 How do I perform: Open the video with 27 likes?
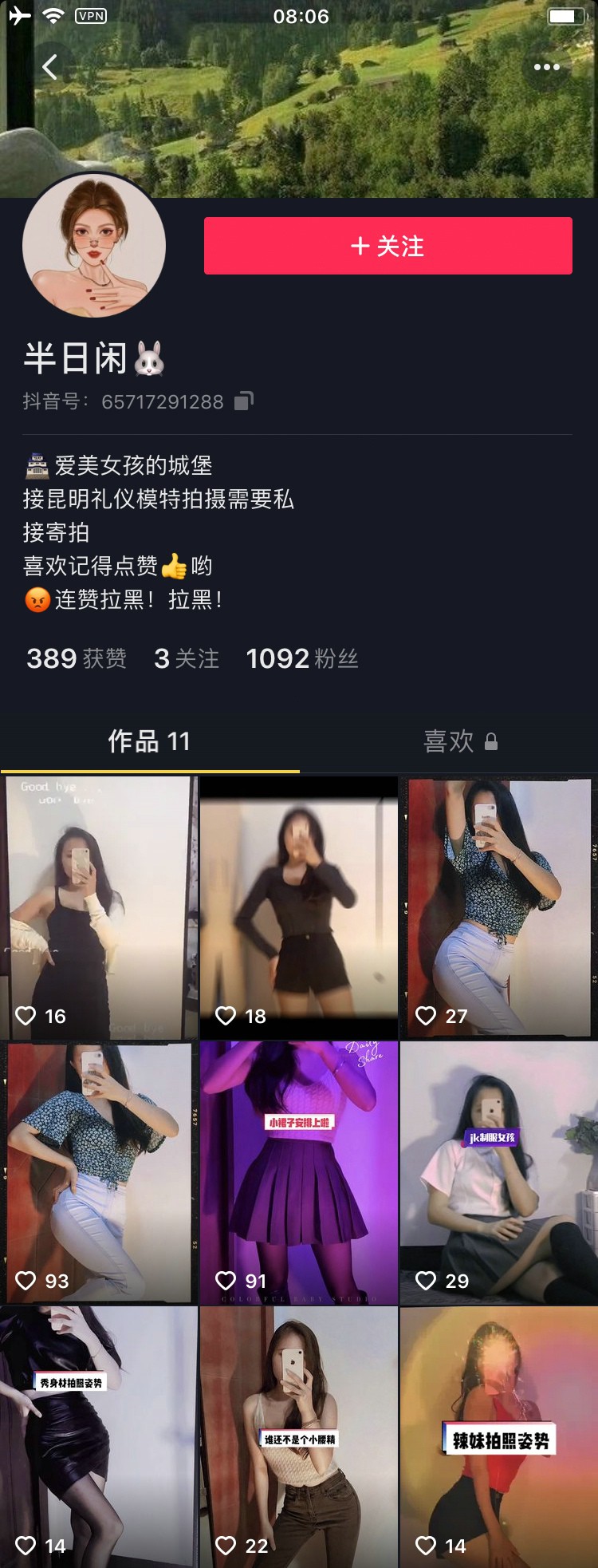click(x=499, y=907)
